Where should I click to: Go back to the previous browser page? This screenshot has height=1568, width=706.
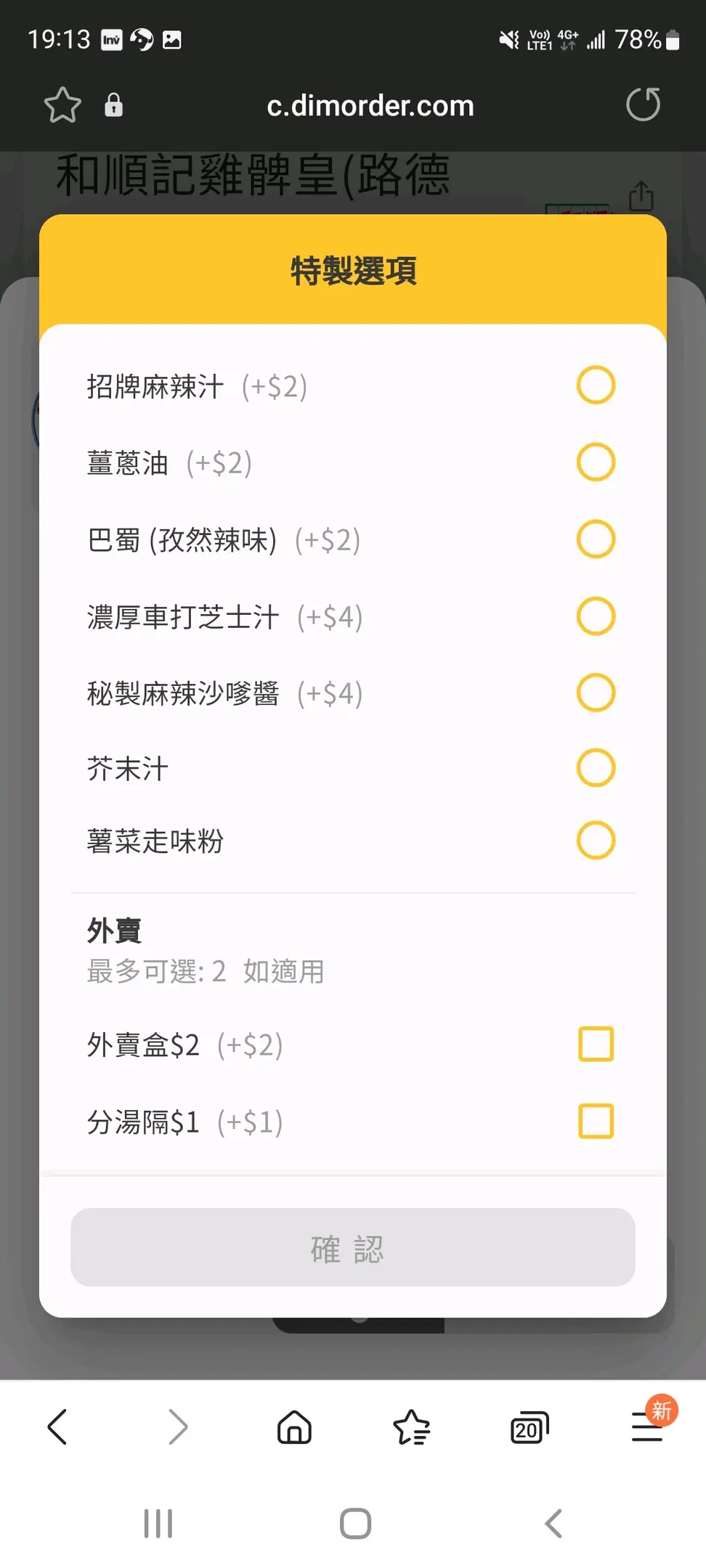pos(57,1427)
